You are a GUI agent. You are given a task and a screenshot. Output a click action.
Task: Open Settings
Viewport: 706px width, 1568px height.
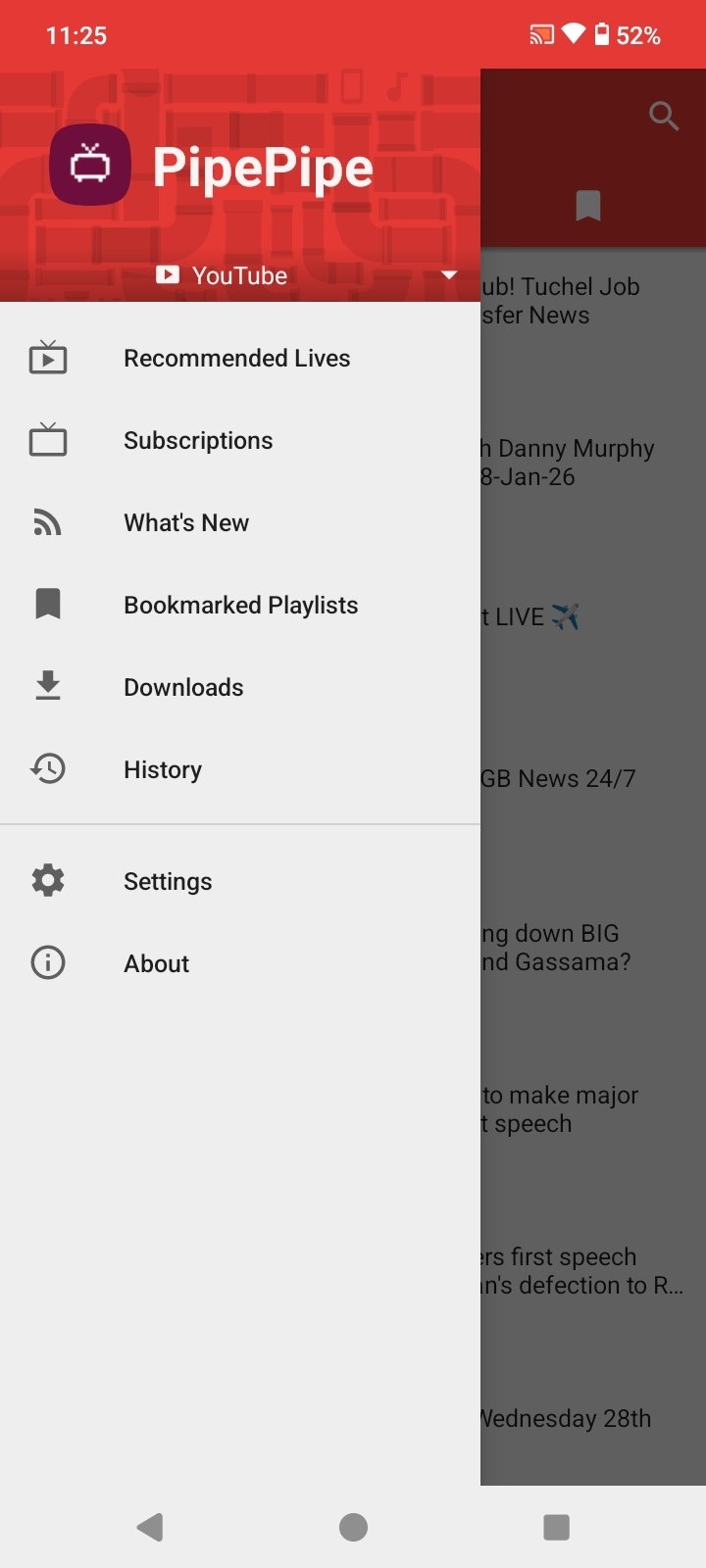pos(168,882)
